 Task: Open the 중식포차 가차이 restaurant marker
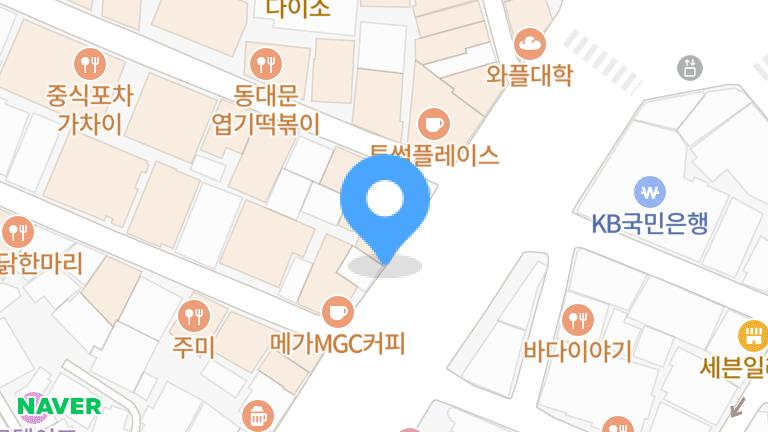pos(91,65)
